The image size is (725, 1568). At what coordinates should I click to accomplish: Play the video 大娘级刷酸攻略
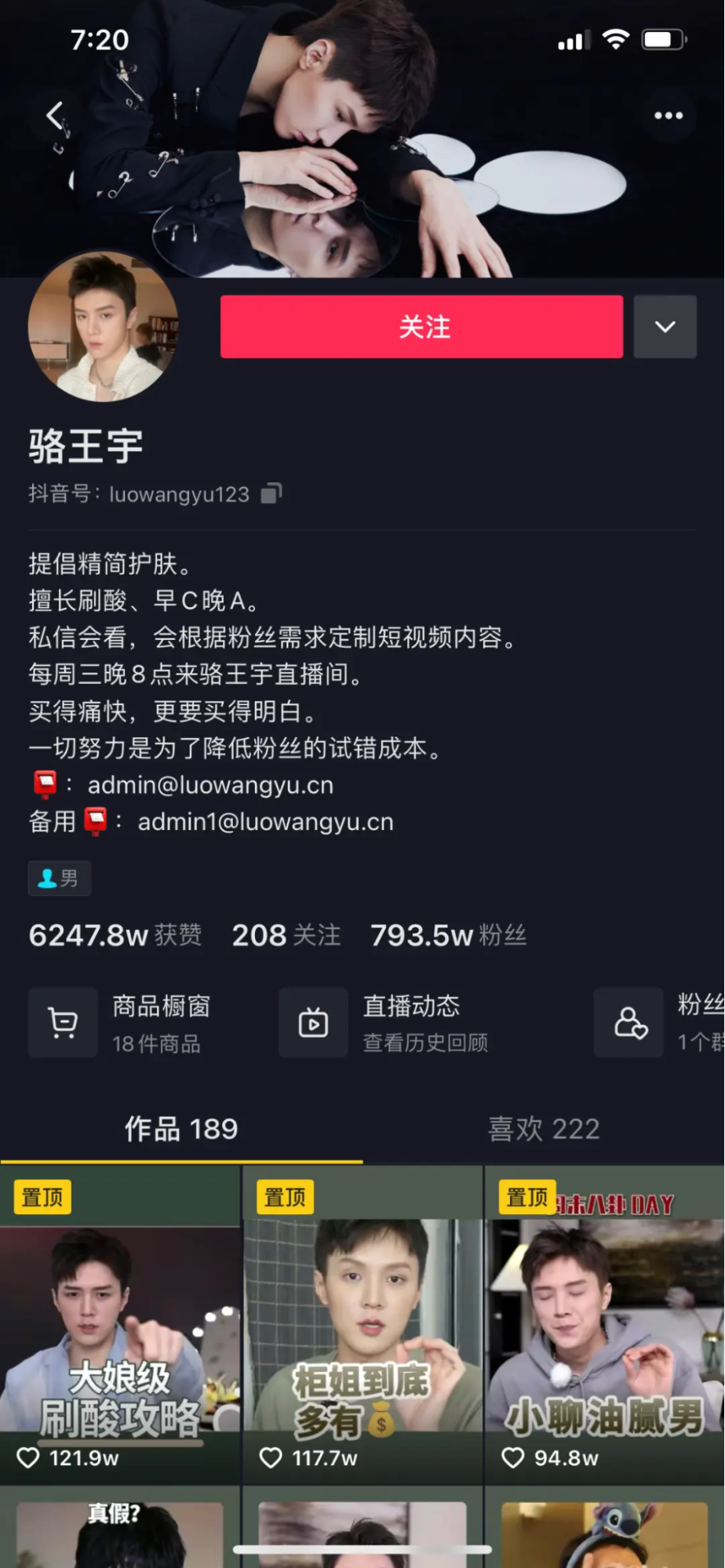coord(120,1326)
